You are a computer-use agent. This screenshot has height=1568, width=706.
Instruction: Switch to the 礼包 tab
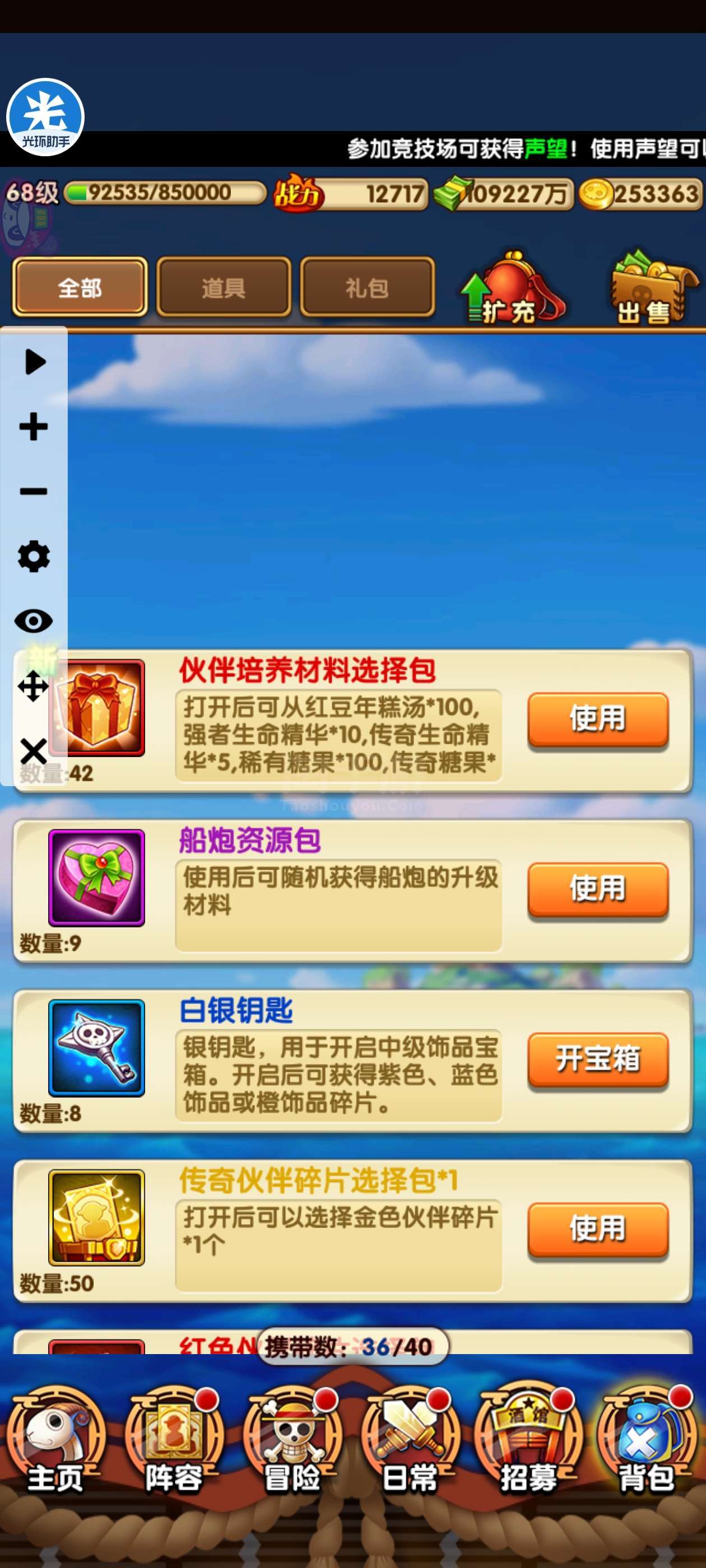click(x=368, y=287)
